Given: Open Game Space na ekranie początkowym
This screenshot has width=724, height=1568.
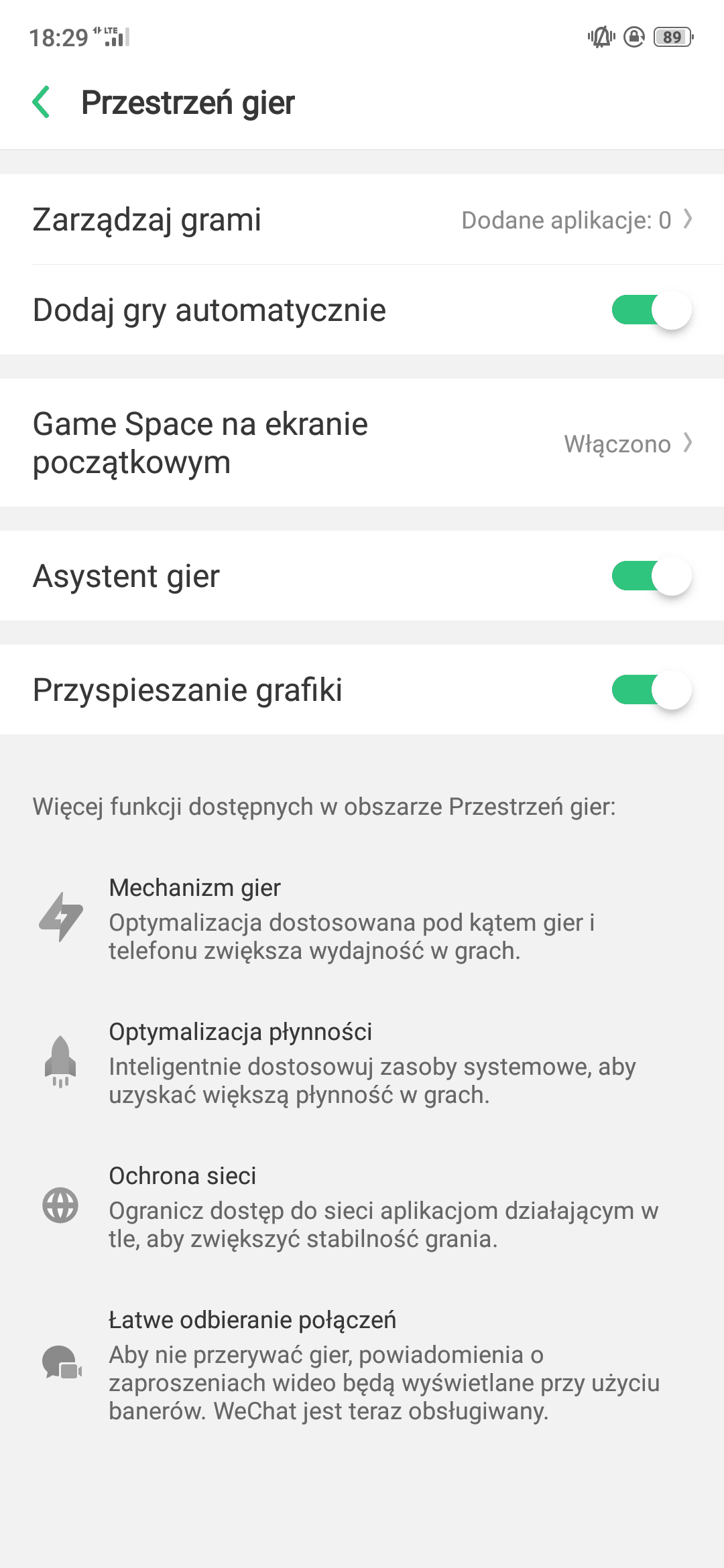Looking at the screenshot, I should [x=362, y=443].
